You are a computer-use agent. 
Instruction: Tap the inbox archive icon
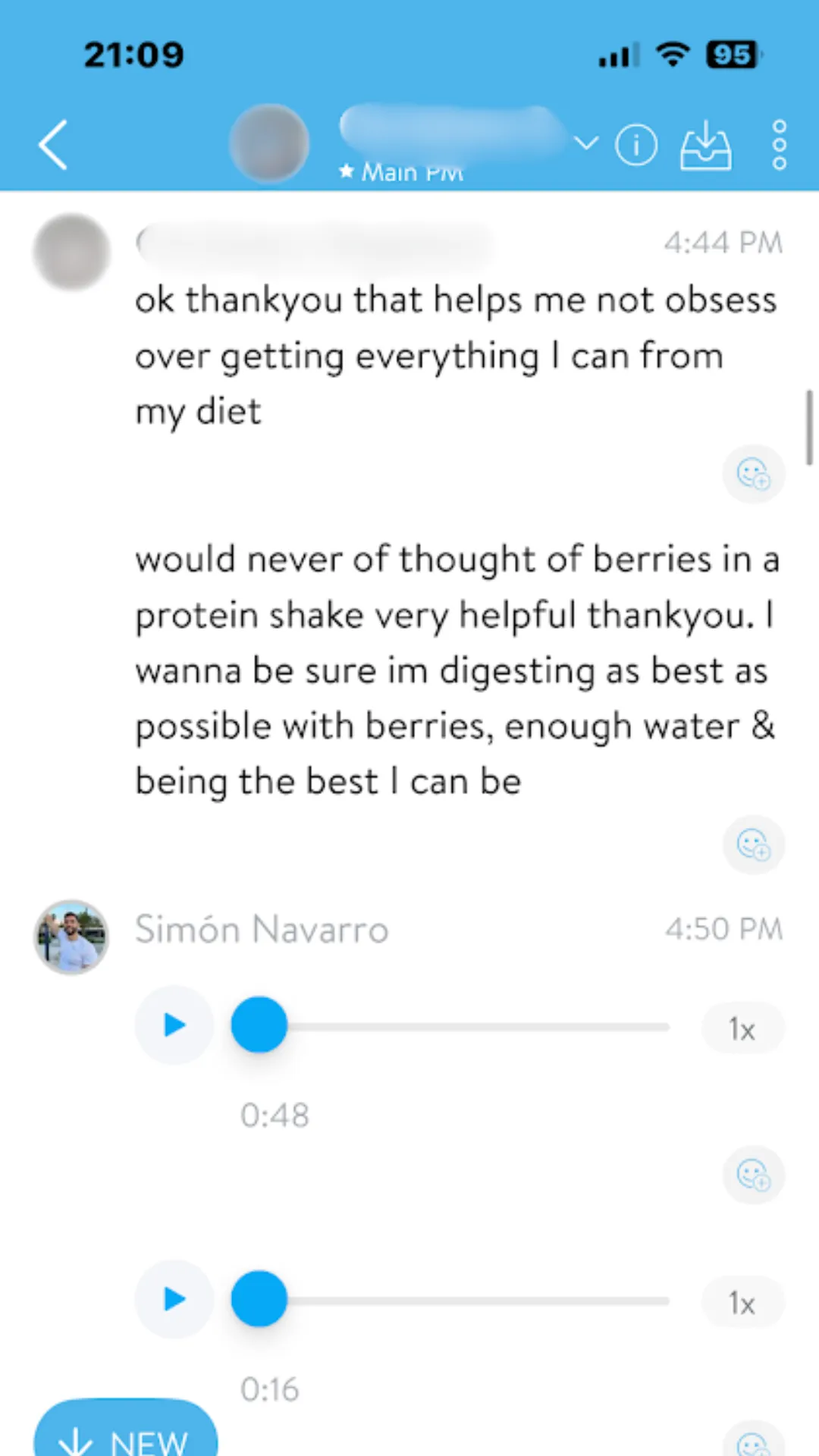click(x=705, y=144)
